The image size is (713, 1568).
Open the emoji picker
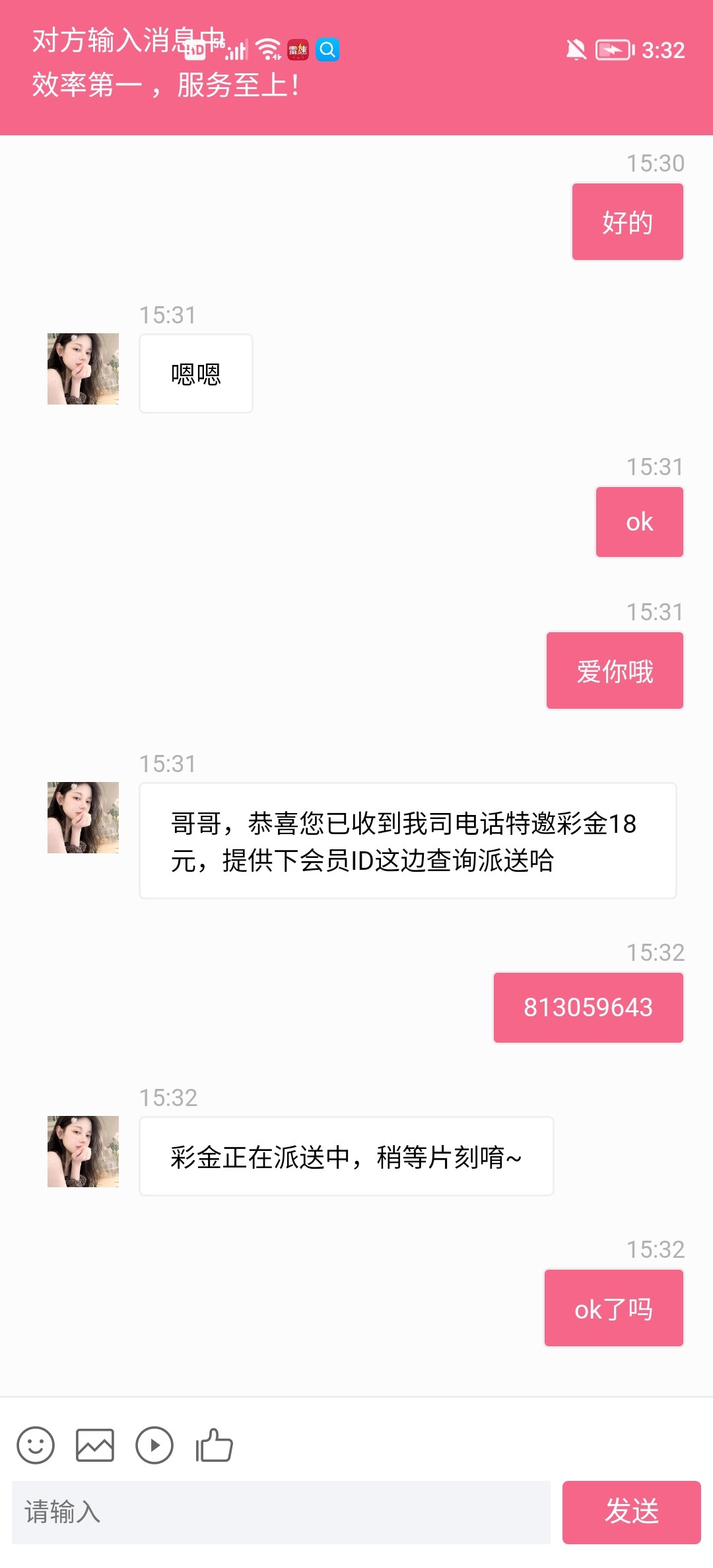coord(36,1445)
